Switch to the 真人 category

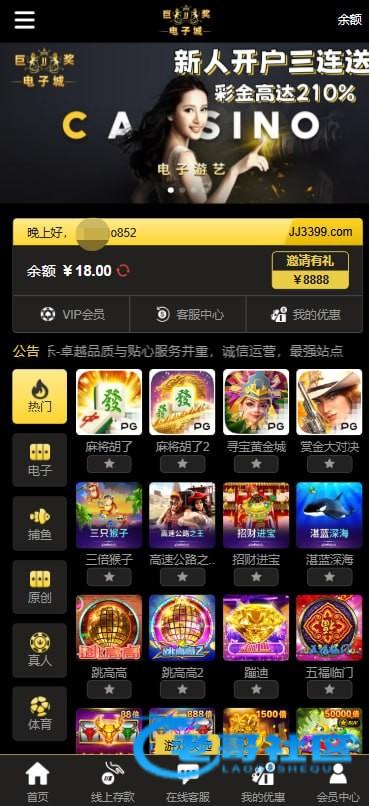click(x=40, y=650)
